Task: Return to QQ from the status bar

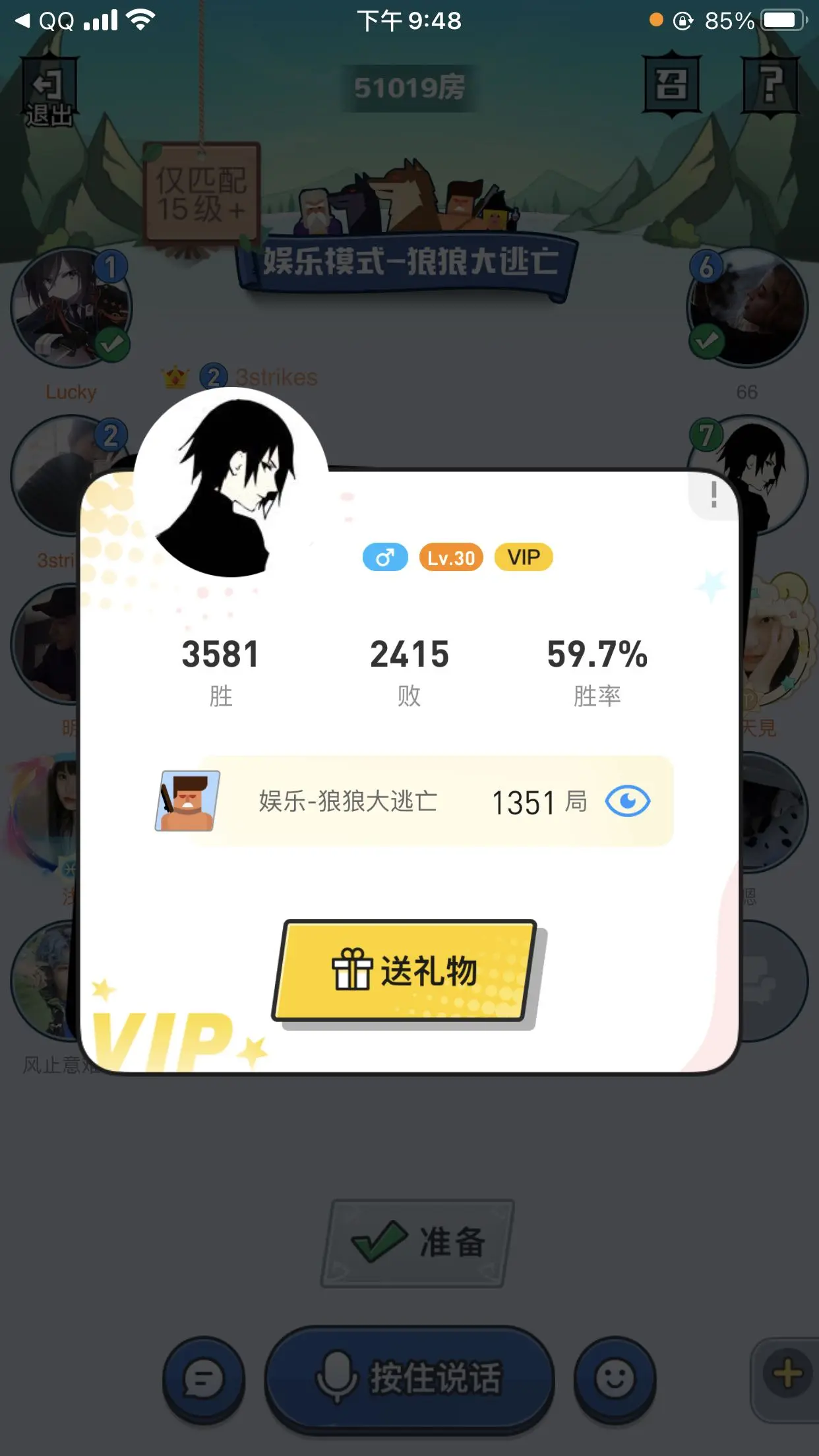Action: click(45, 21)
